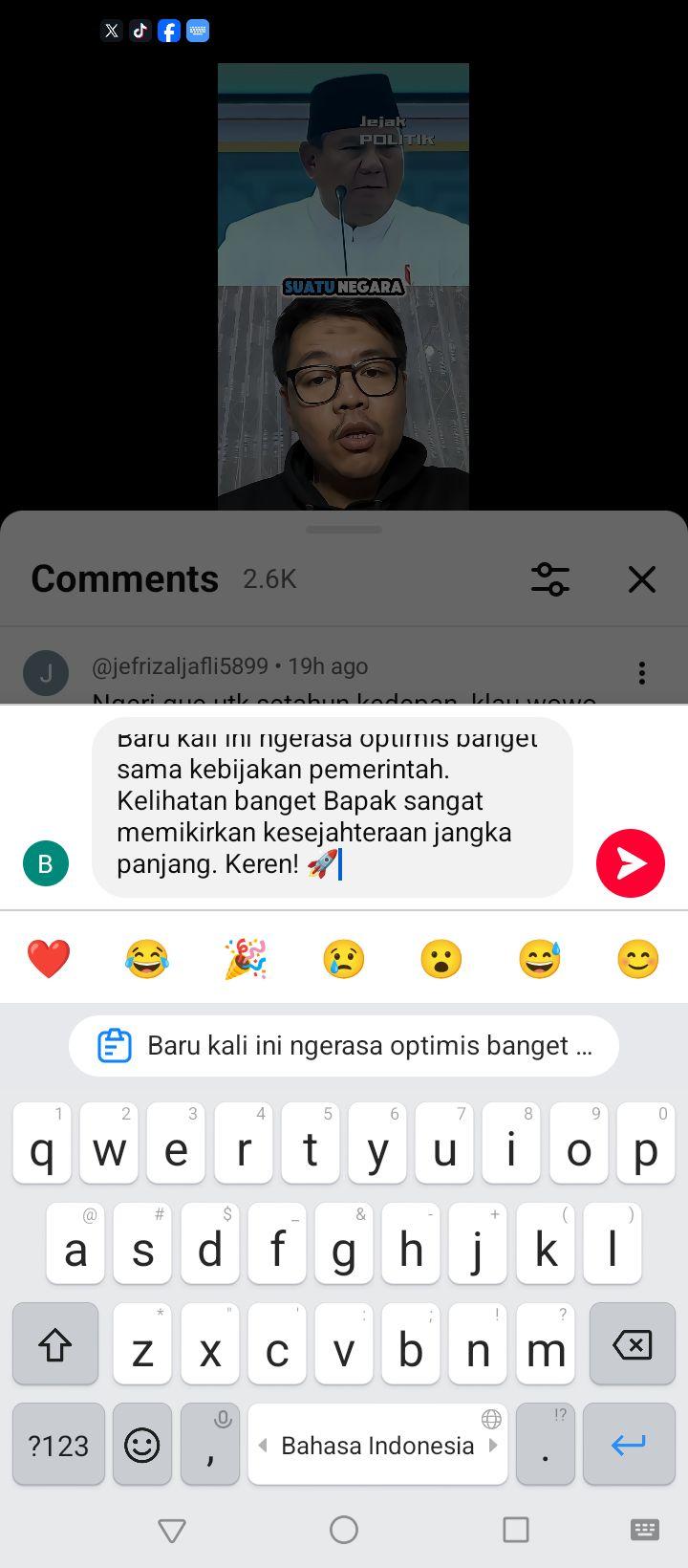Insert the sweat smile emoji

[540, 958]
